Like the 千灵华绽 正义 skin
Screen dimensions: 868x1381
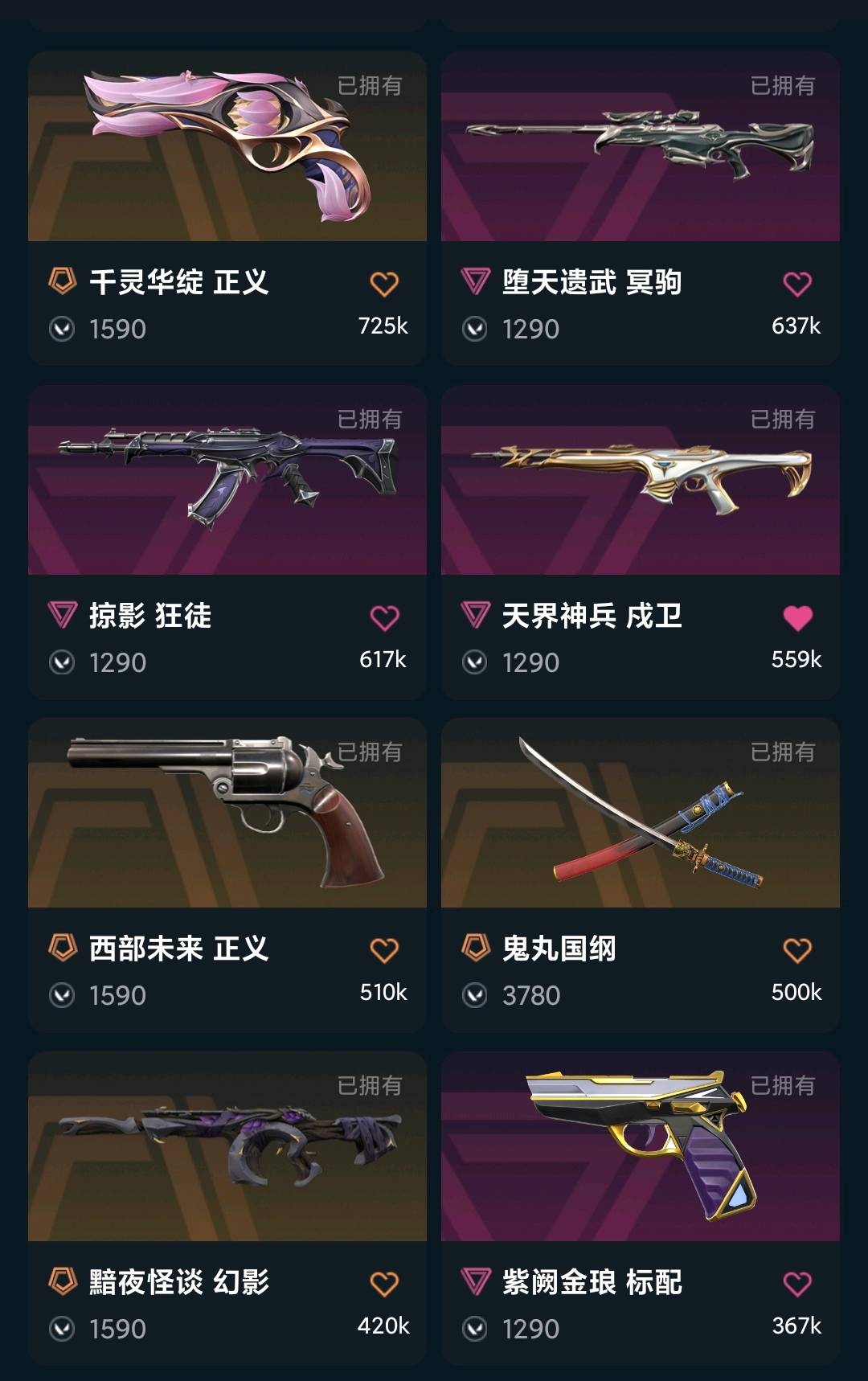point(384,284)
